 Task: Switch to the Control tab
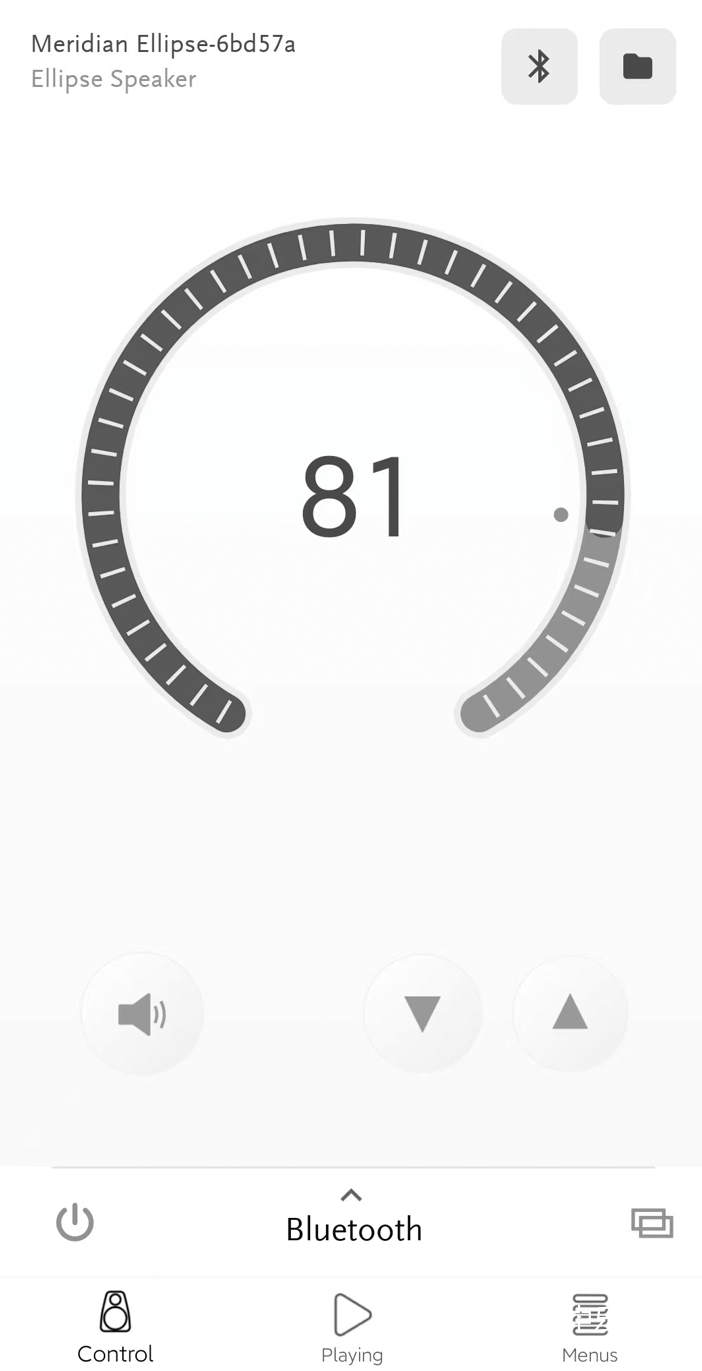[x=115, y=1327]
